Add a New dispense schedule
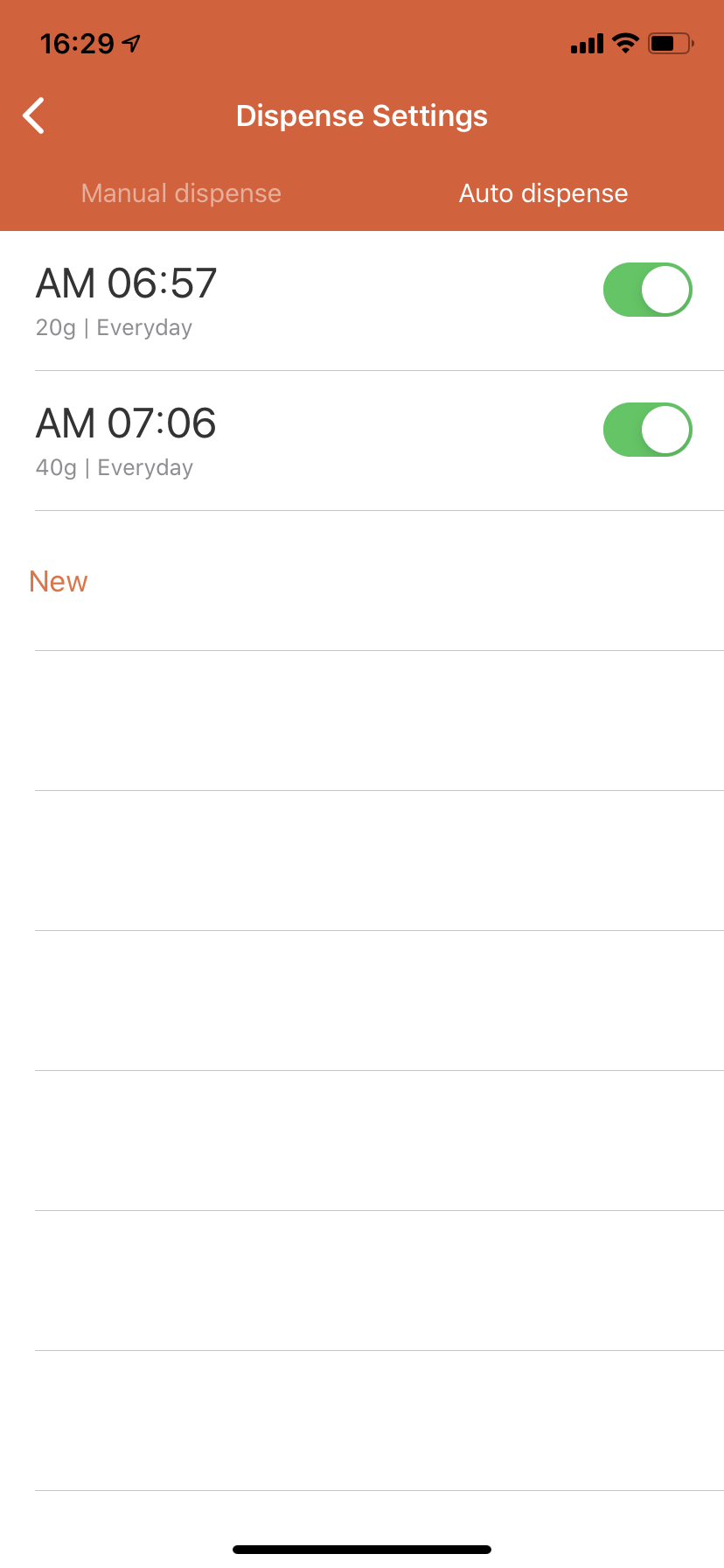 click(59, 581)
